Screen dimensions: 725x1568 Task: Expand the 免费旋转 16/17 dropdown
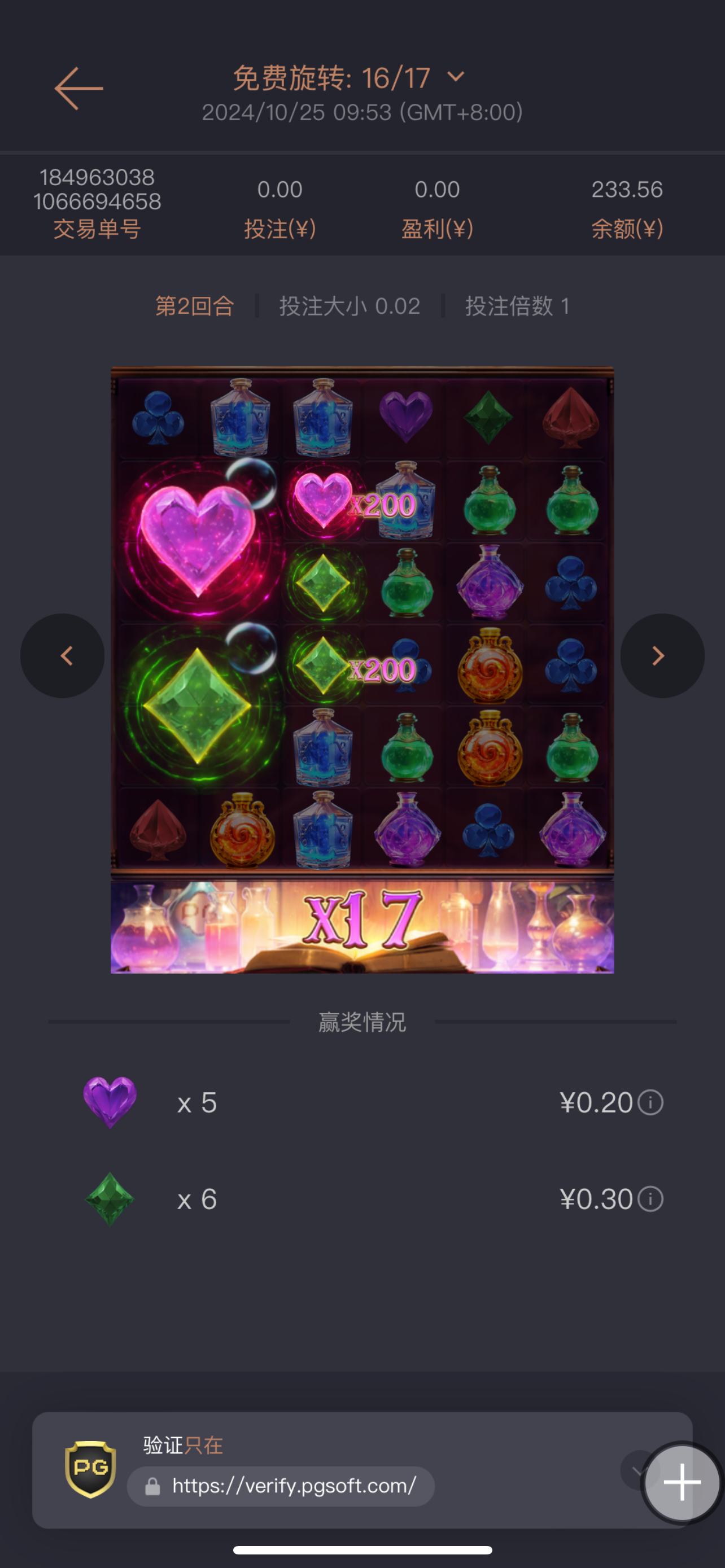[x=455, y=77]
